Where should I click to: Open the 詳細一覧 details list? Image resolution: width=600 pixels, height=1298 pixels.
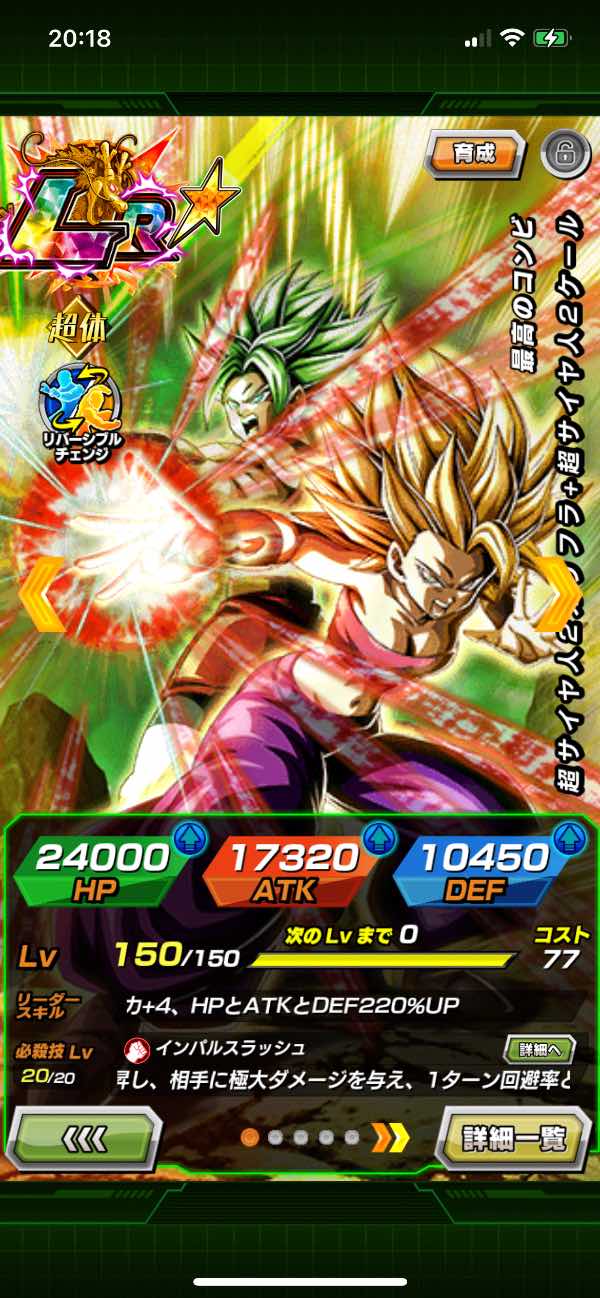(512, 1138)
